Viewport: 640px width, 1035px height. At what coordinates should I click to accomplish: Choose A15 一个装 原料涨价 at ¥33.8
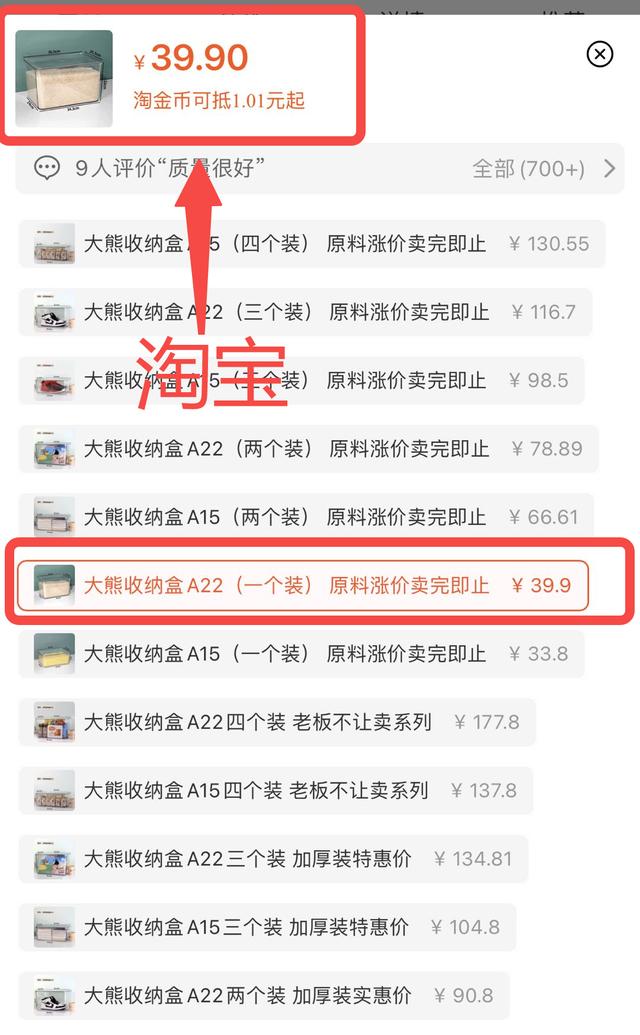point(301,654)
